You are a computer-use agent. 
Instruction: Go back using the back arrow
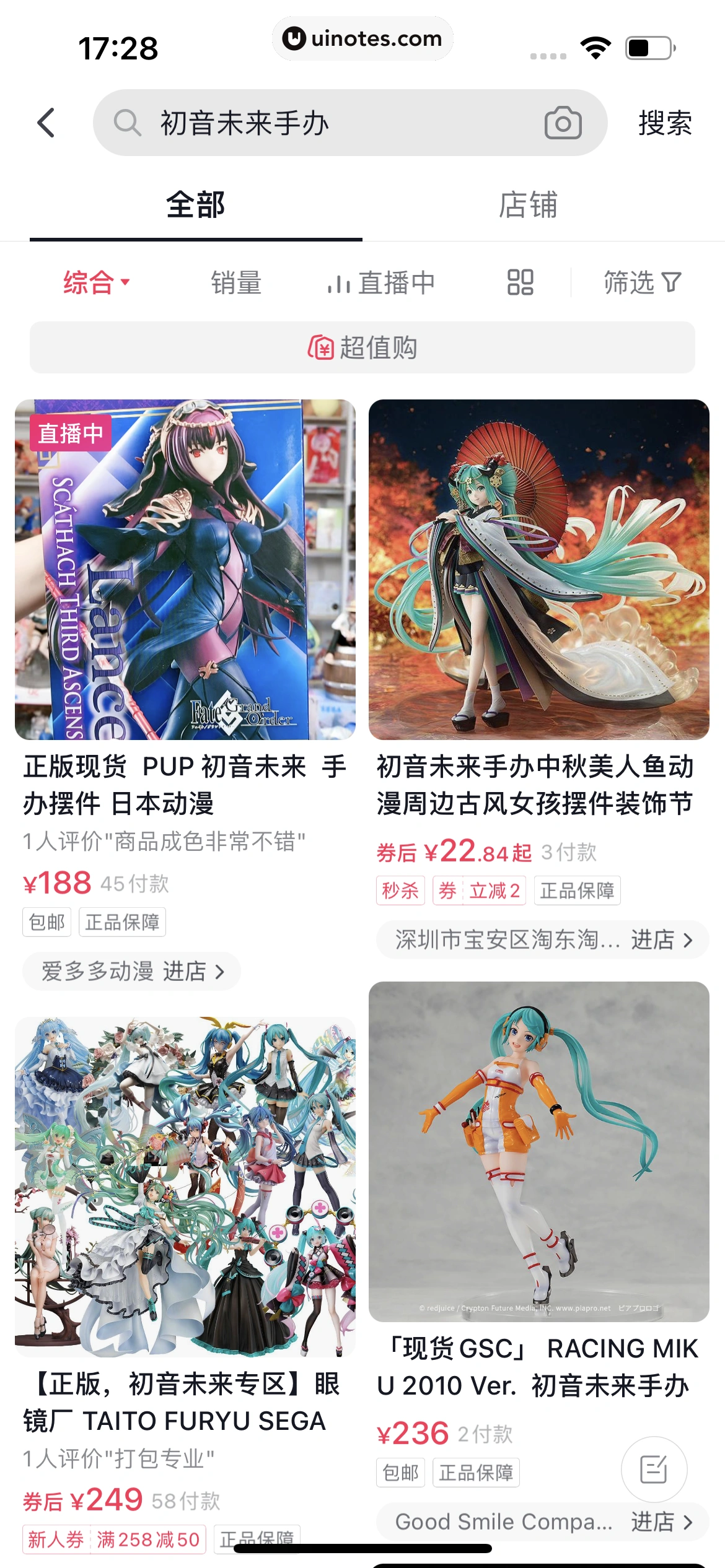[46, 123]
